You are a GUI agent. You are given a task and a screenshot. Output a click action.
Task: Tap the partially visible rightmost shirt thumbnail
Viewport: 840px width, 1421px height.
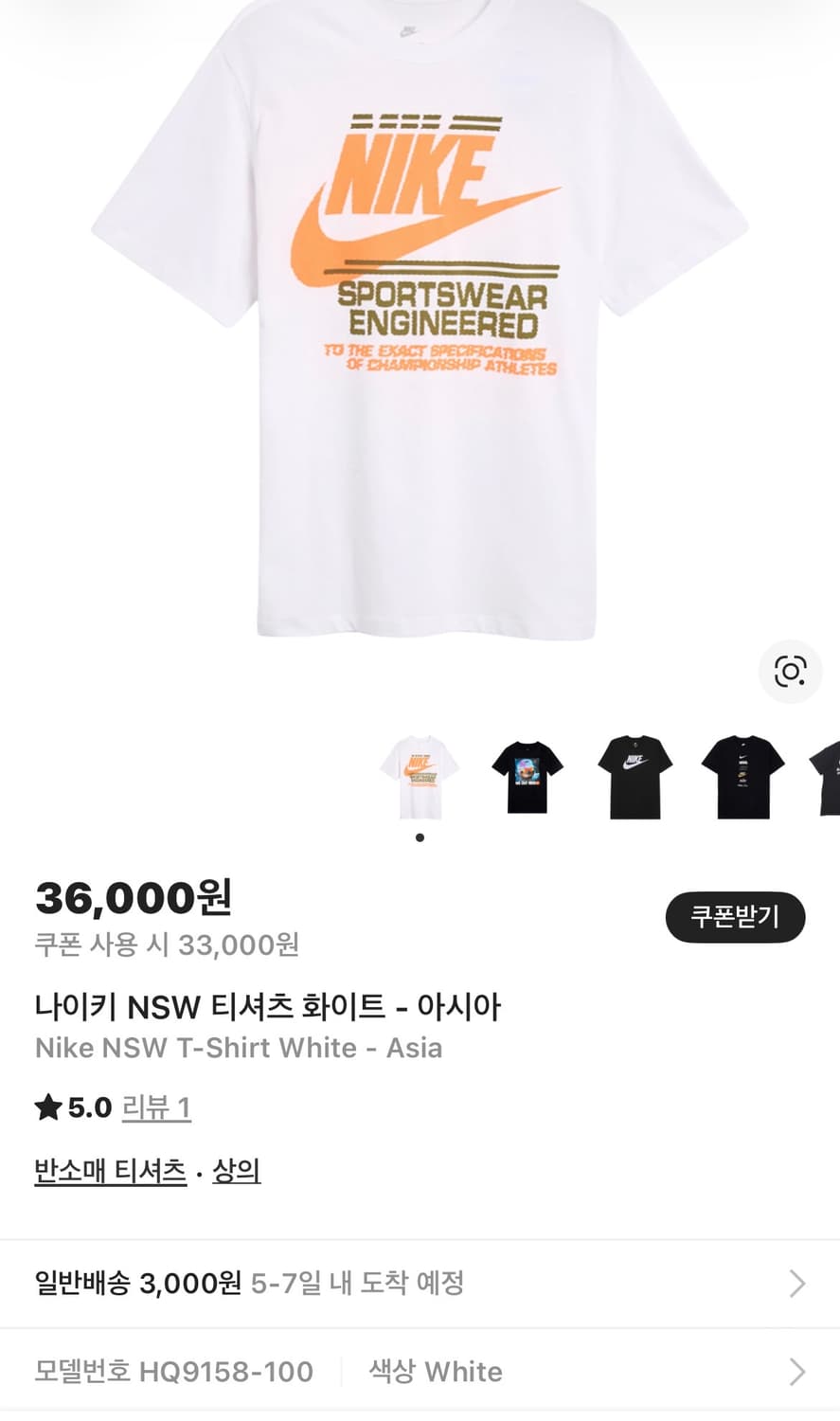pyautogui.click(x=827, y=775)
